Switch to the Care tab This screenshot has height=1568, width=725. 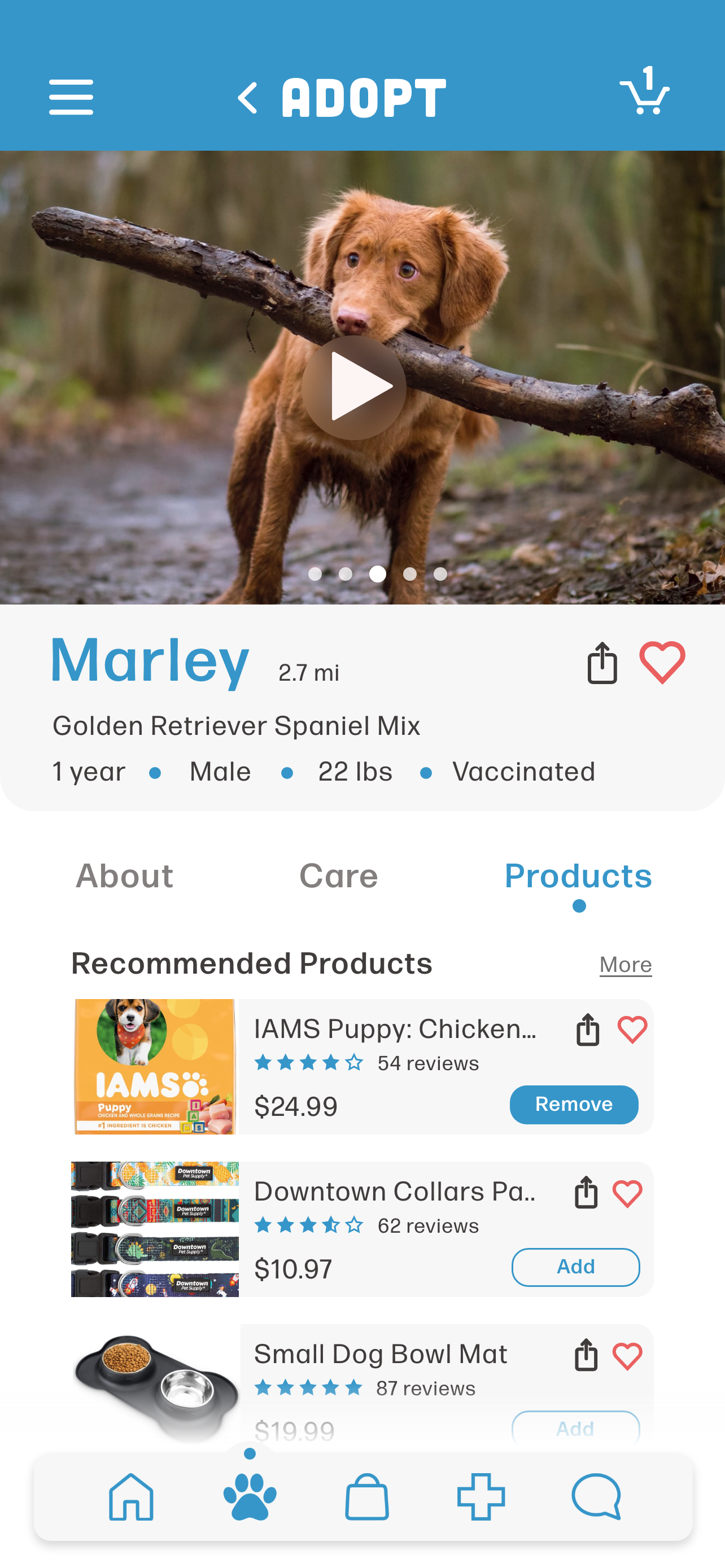(x=338, y=876)
